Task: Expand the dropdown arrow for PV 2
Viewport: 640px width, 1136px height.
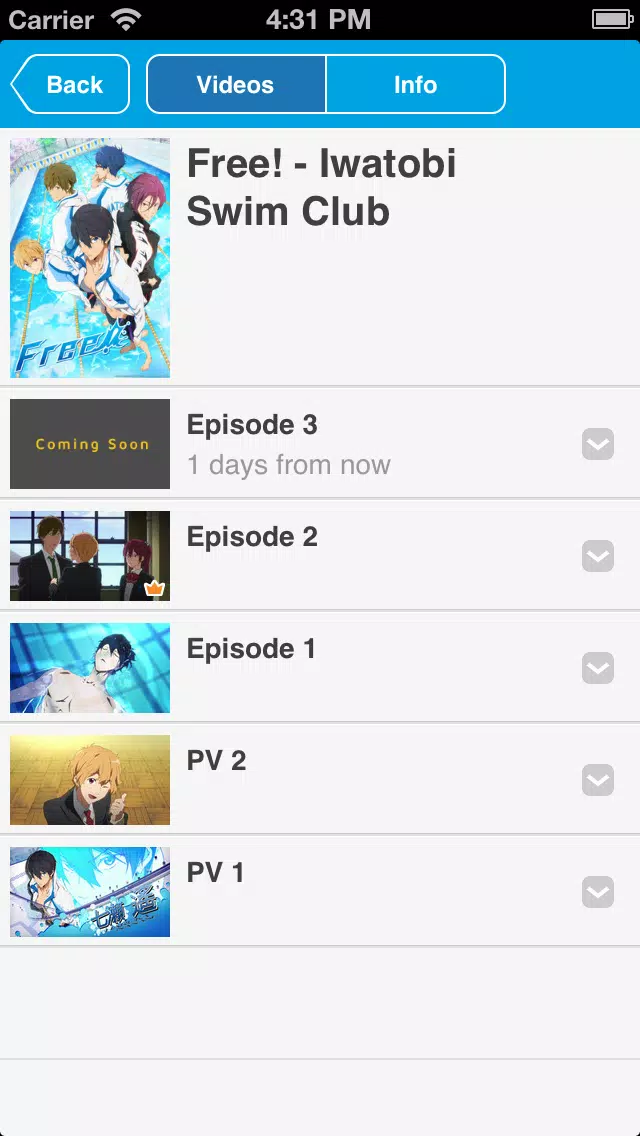Action: [598, 780]
